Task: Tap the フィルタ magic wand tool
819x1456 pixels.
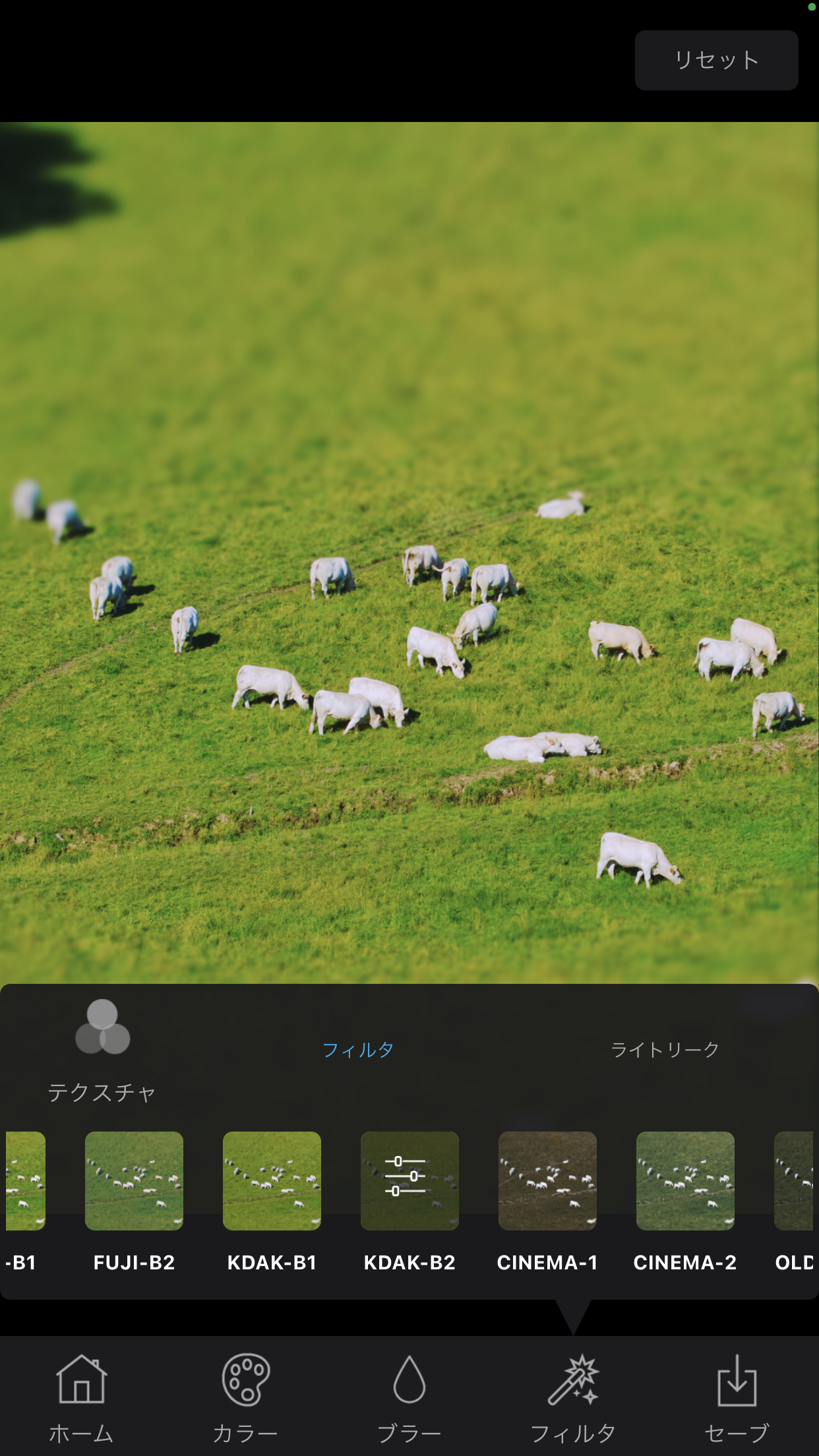Action: tap(573, 1397)
